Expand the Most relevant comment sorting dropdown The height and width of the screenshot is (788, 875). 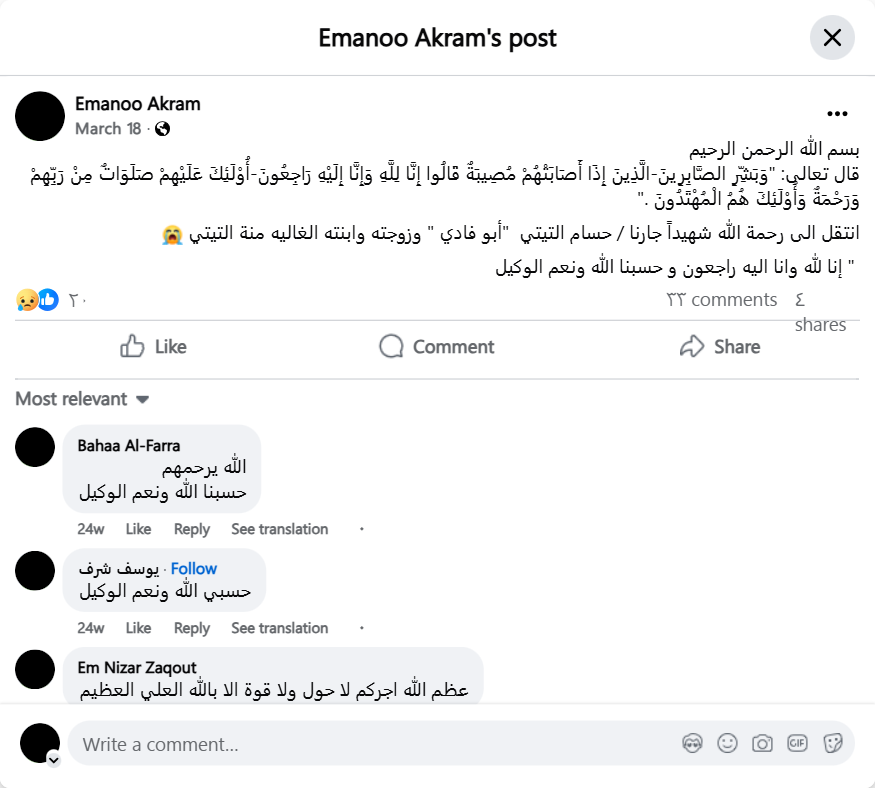(82, 399)
